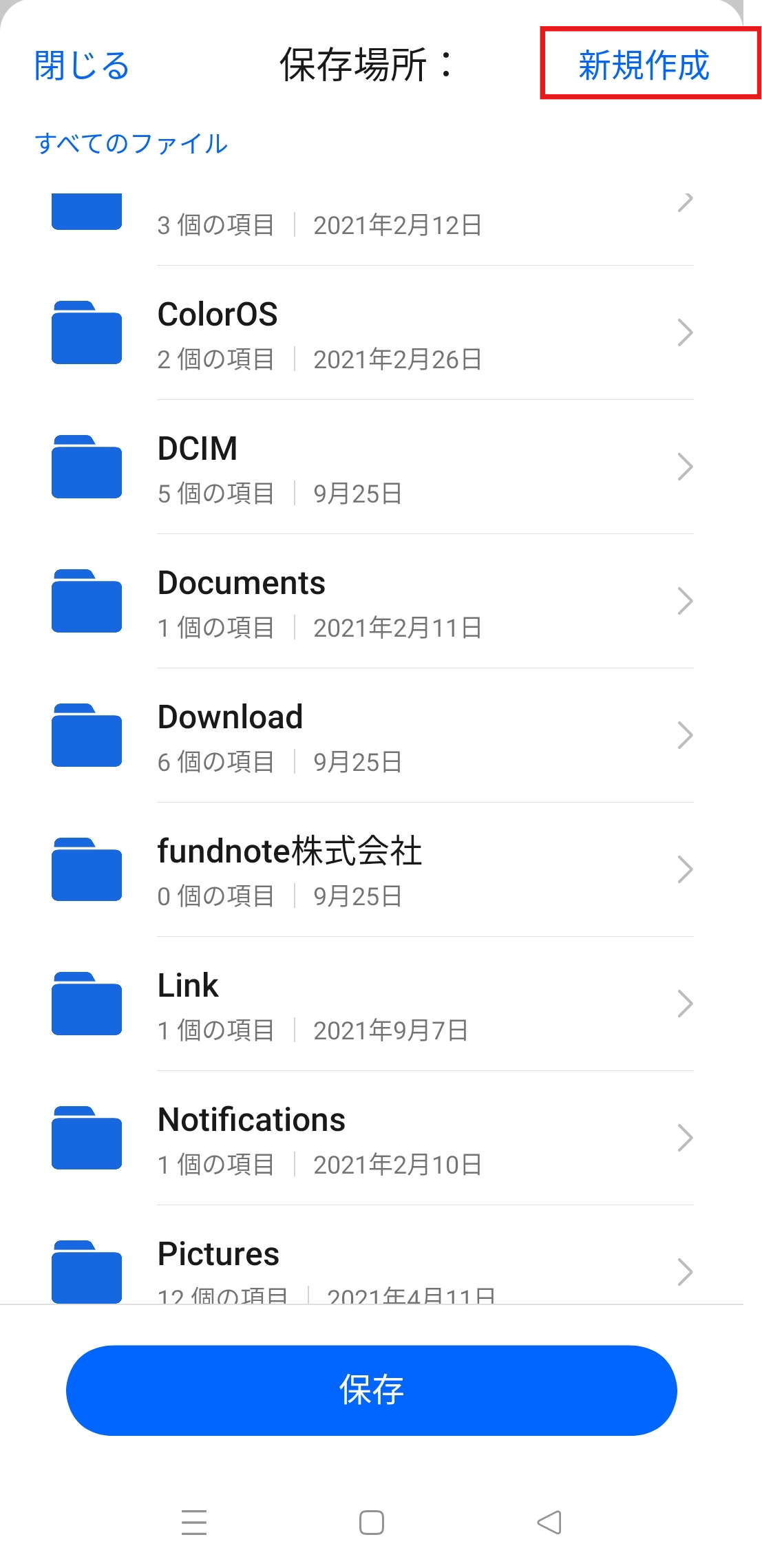This screenshot has height=1568, width=762.
Task: Select the DCIM folder icon
Action: pyautogui.click(x=86, y=467)
